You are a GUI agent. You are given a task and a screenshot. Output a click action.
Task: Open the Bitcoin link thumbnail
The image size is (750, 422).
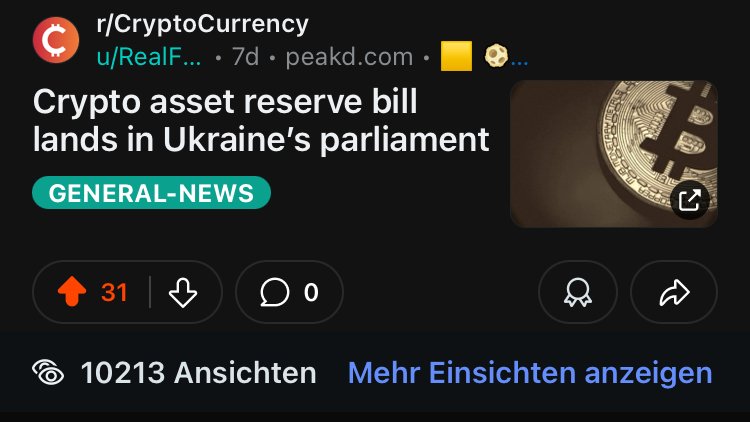pos(613,154)
